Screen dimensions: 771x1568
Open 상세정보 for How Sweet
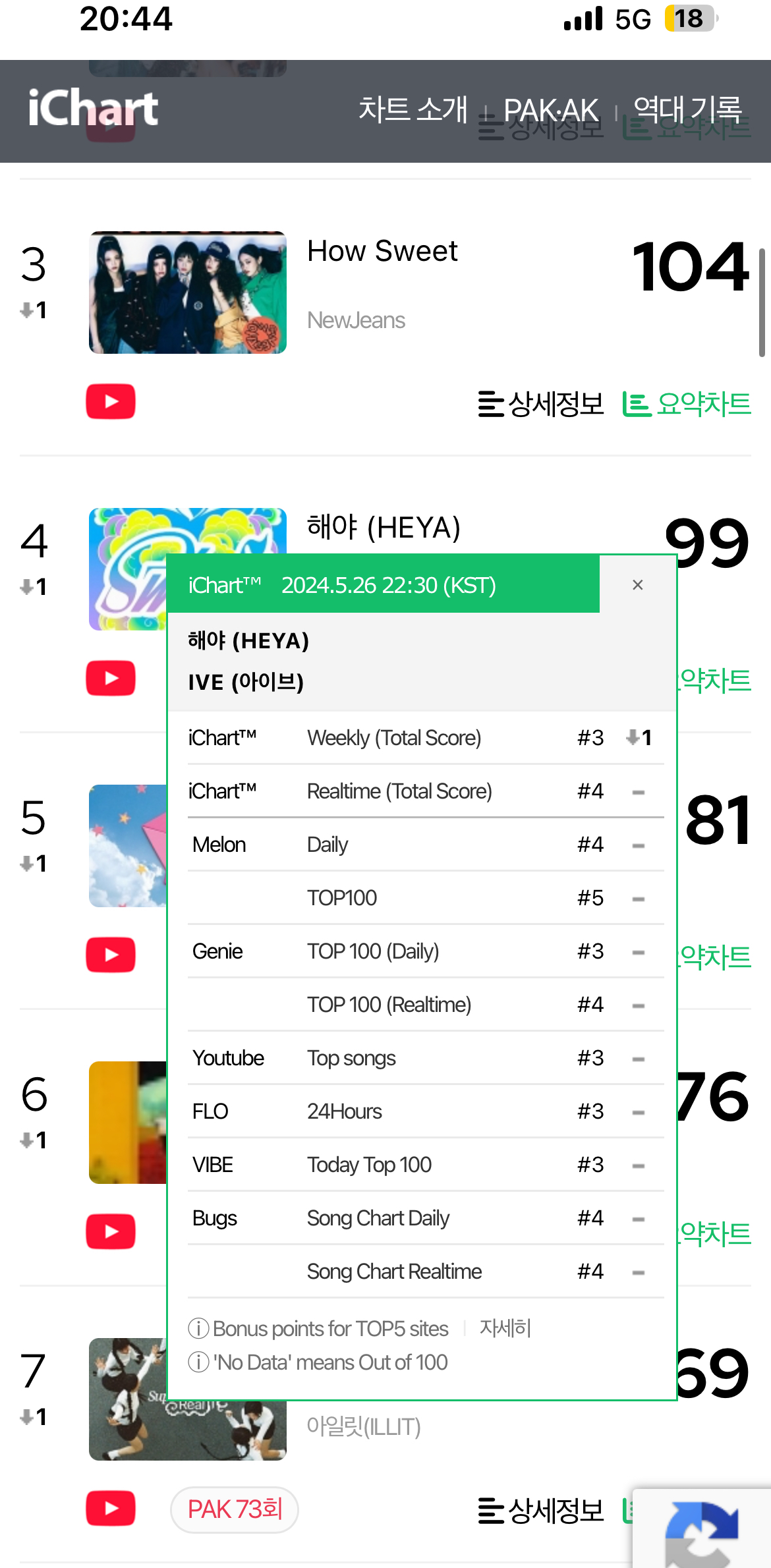tap(541, 404)
